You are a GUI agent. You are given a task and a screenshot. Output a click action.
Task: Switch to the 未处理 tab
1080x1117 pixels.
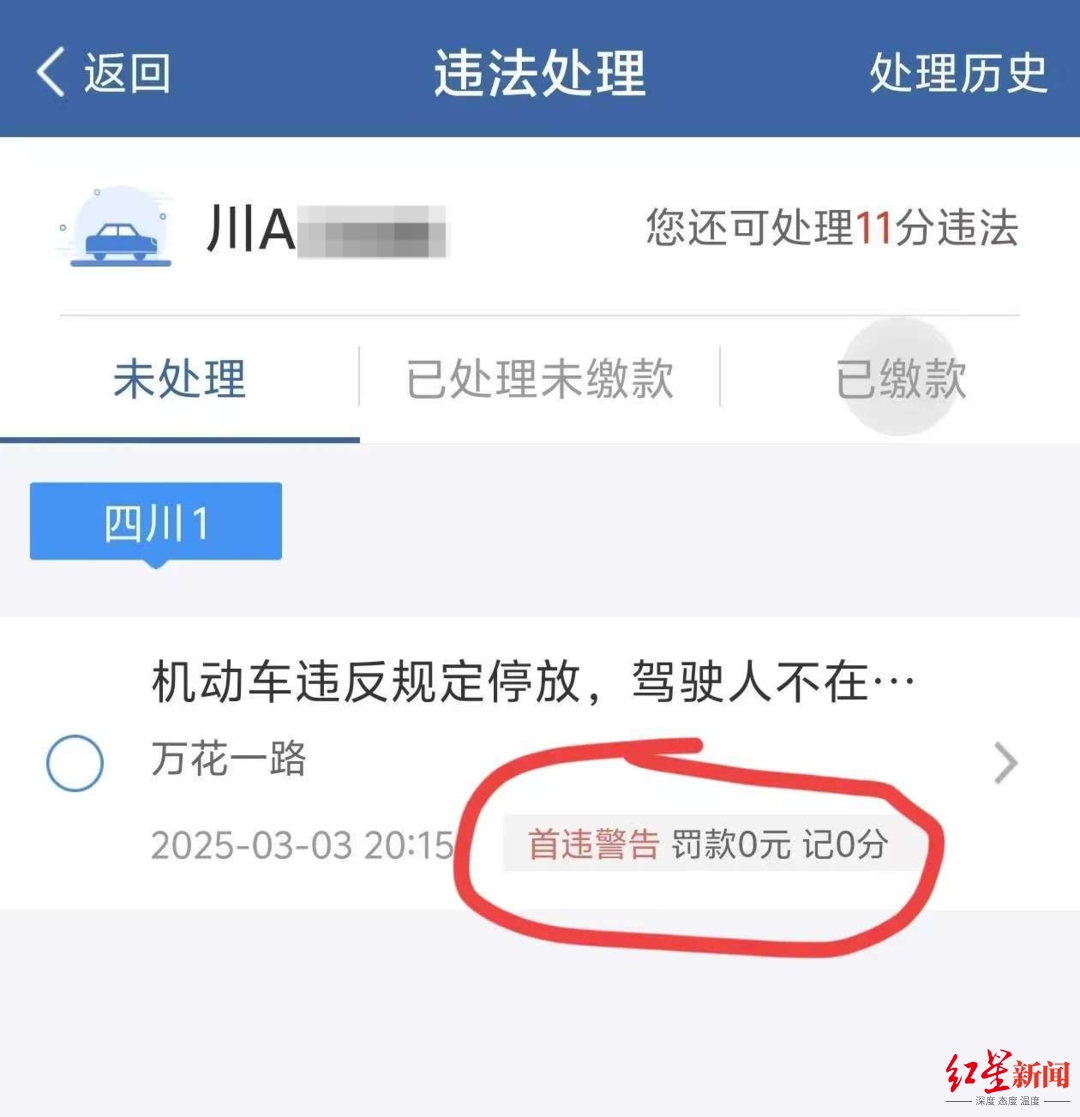pos(180,380)
